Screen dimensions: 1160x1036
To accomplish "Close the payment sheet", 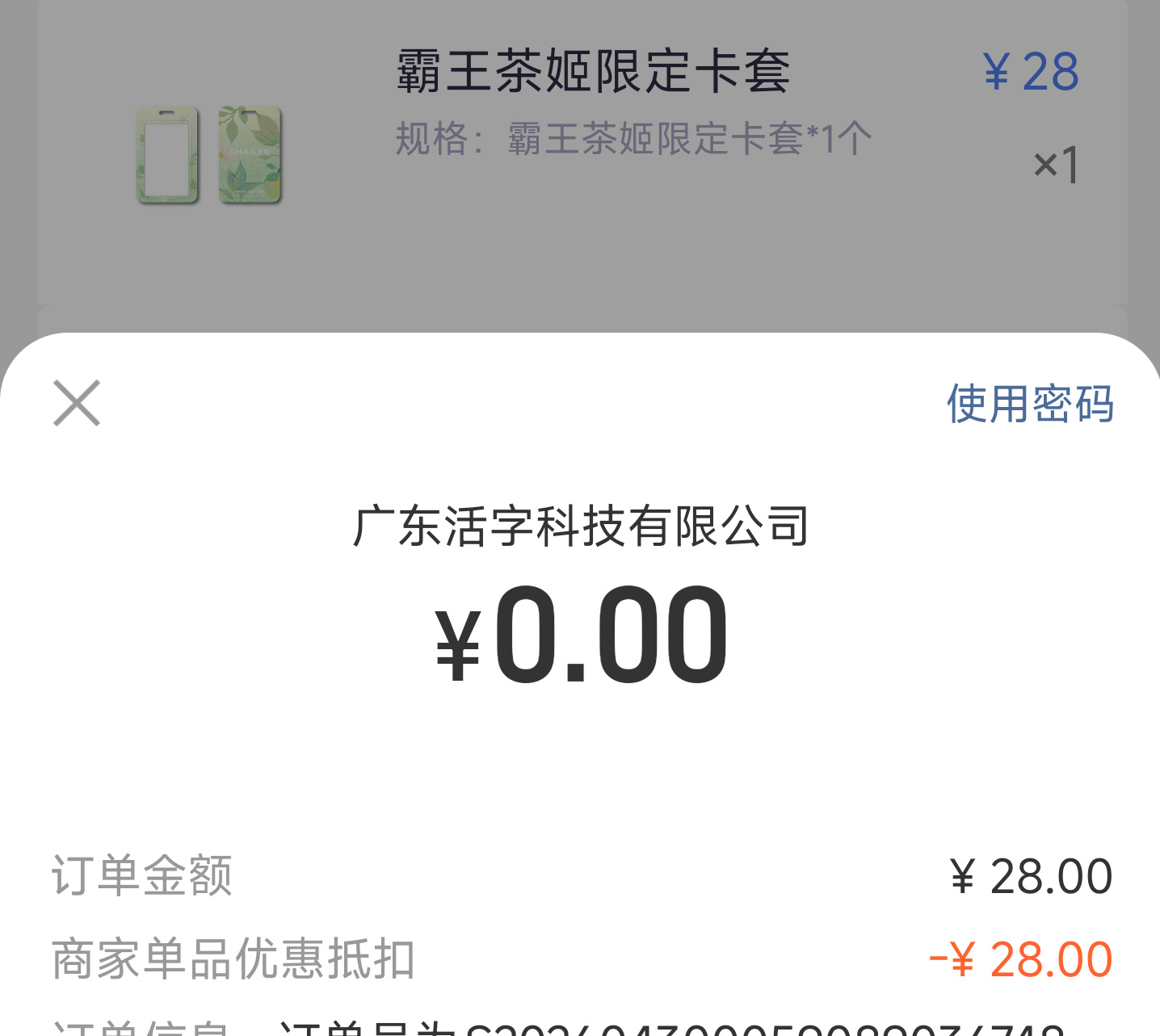I will 77,403.
